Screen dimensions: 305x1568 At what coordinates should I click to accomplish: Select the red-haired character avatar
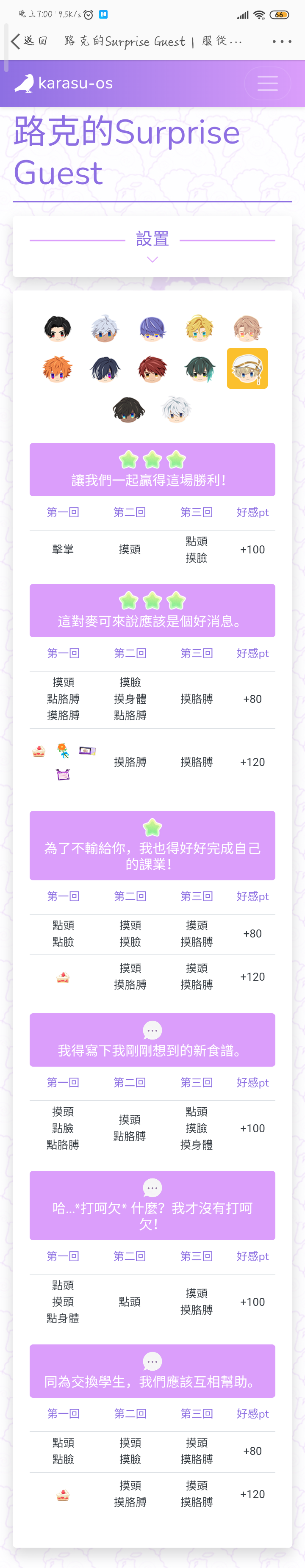(152, 369)
